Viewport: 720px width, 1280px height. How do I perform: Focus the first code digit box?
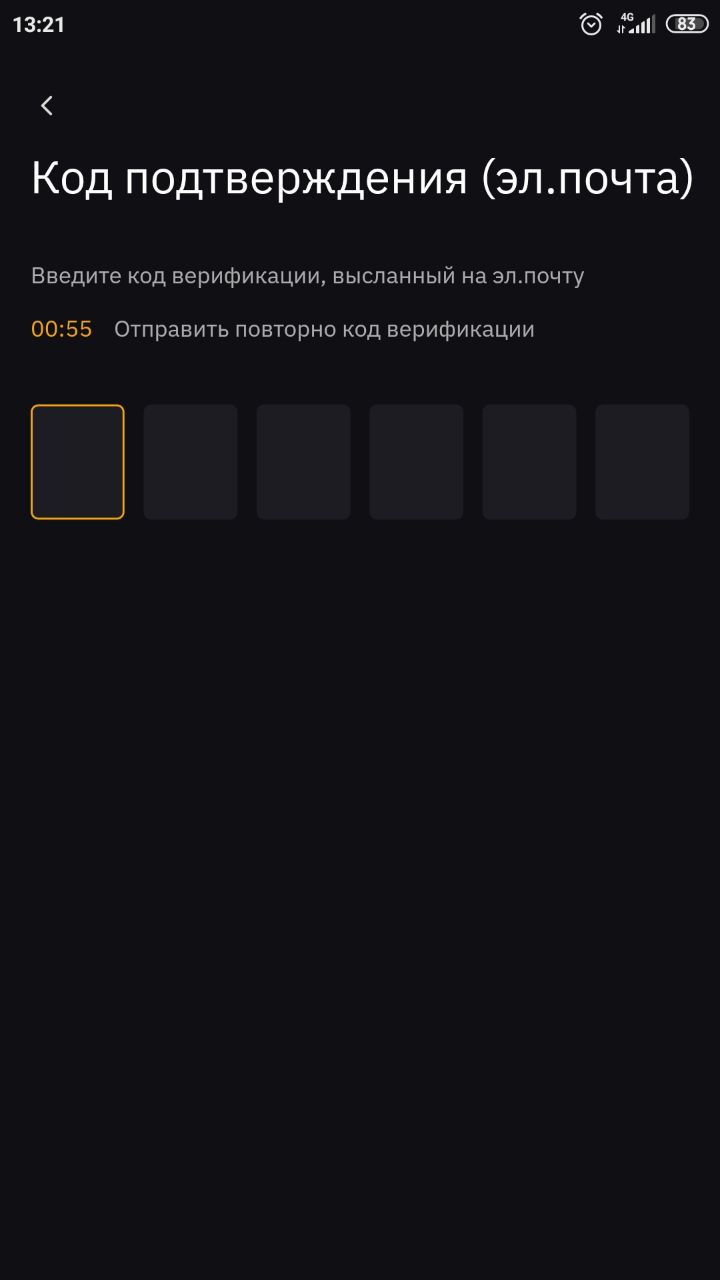coord(78,462)
